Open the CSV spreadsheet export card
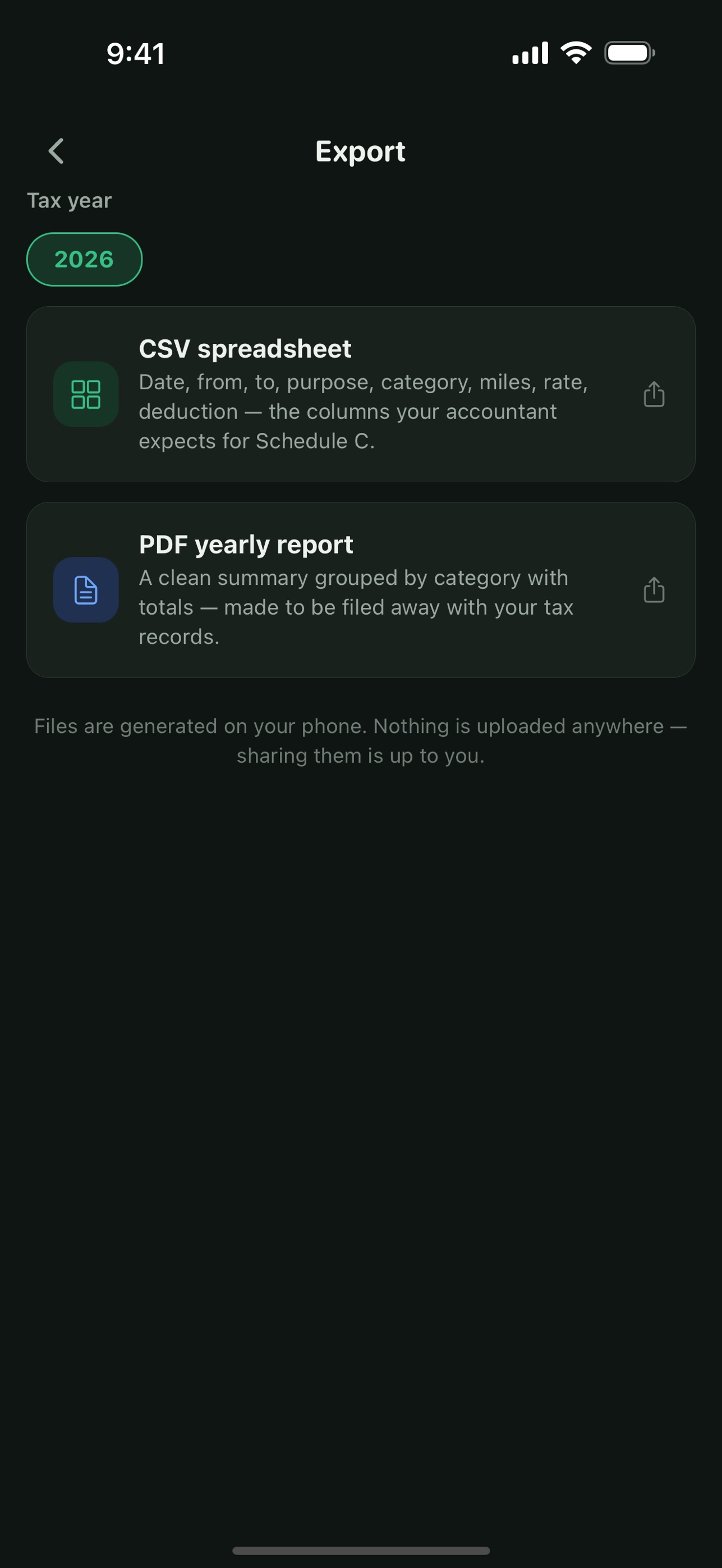This screenshot has height=1568, width=722. pos(361,394)
